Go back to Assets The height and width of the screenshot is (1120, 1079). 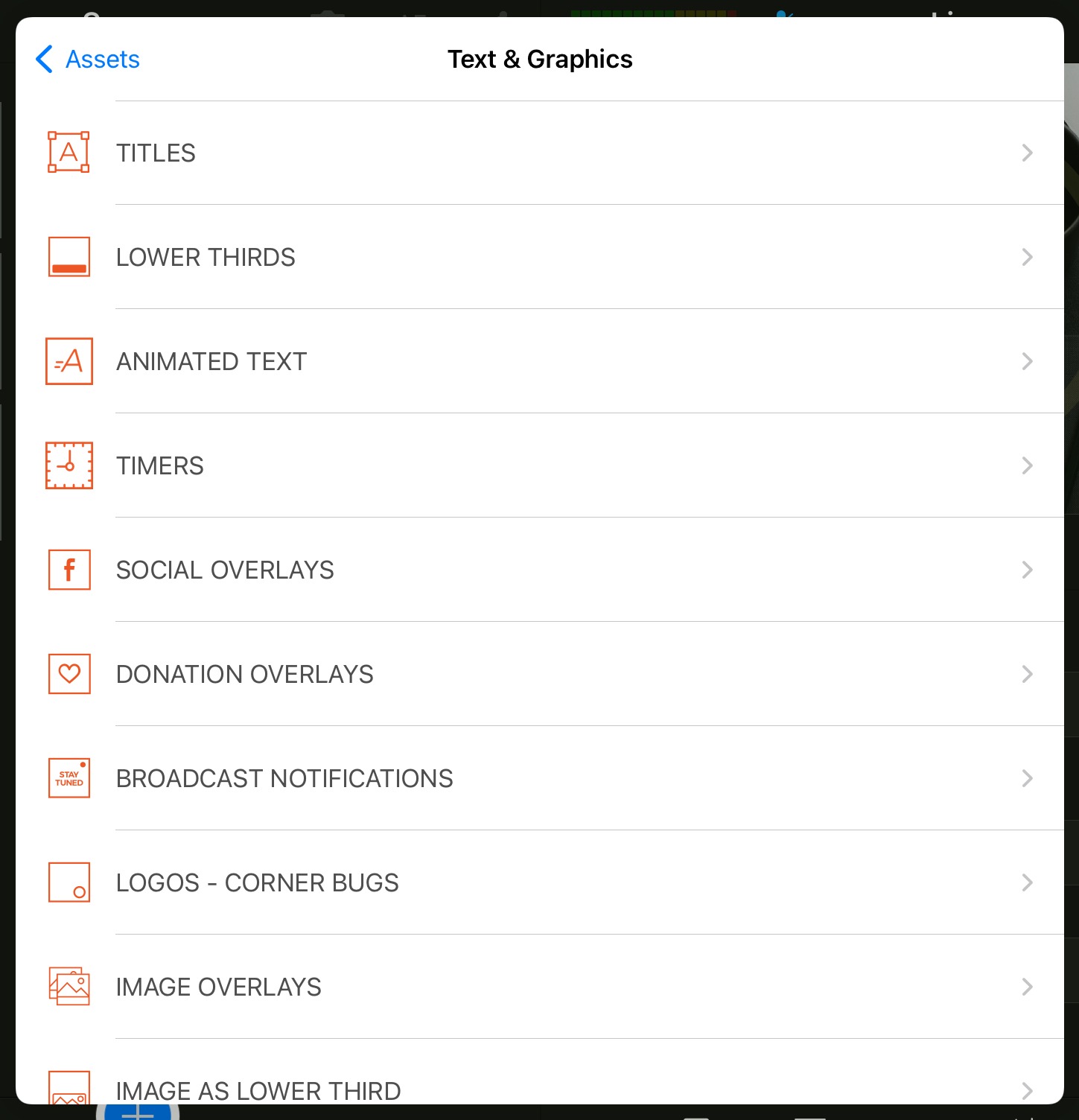click(x=88, y=60)
